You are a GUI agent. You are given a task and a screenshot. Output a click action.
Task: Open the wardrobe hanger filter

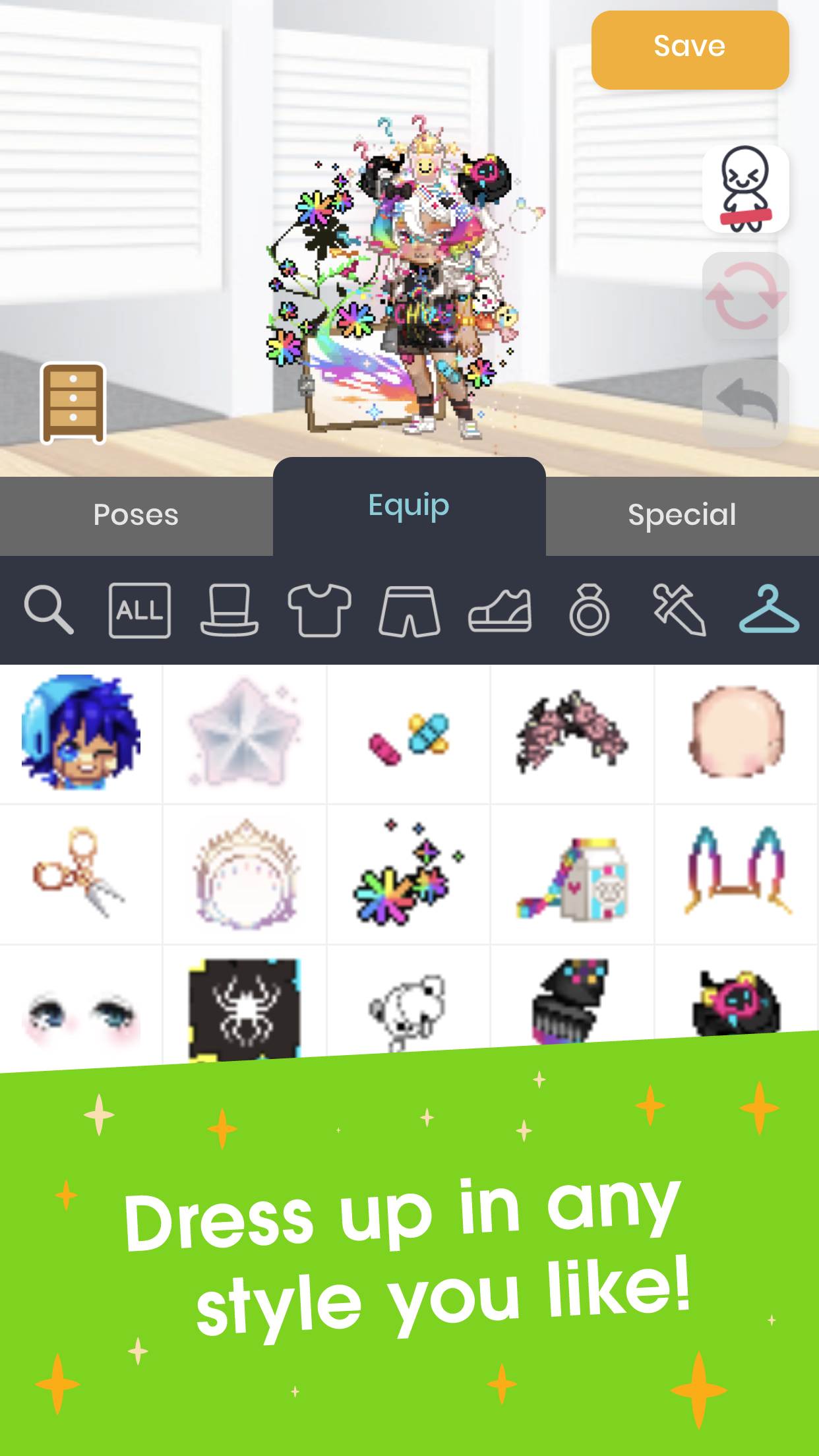tap(769, 611)
